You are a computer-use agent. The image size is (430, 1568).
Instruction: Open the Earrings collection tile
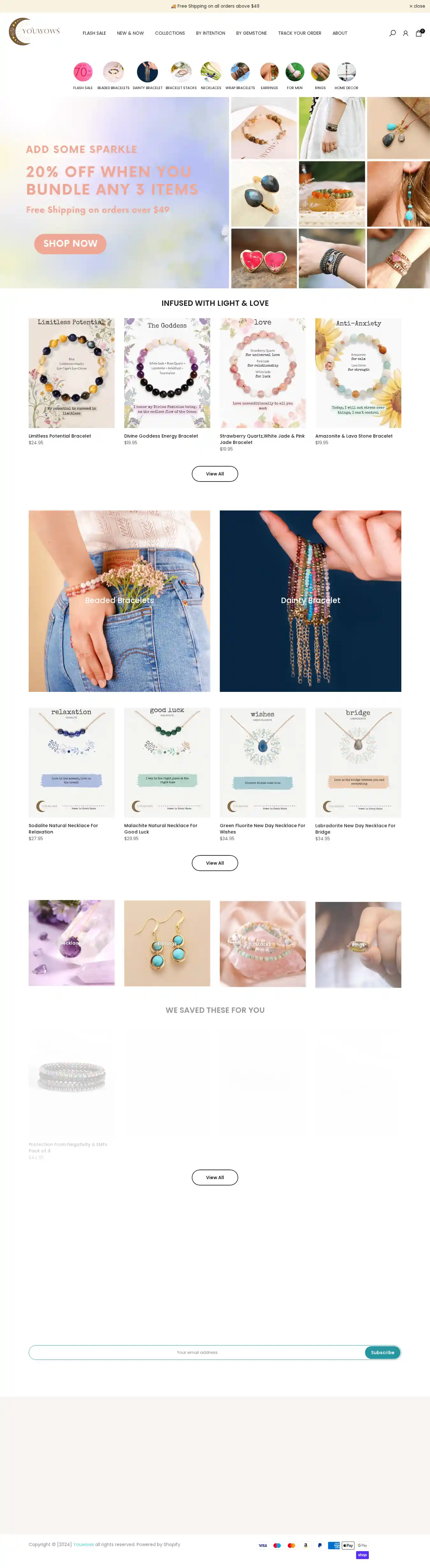167,944
